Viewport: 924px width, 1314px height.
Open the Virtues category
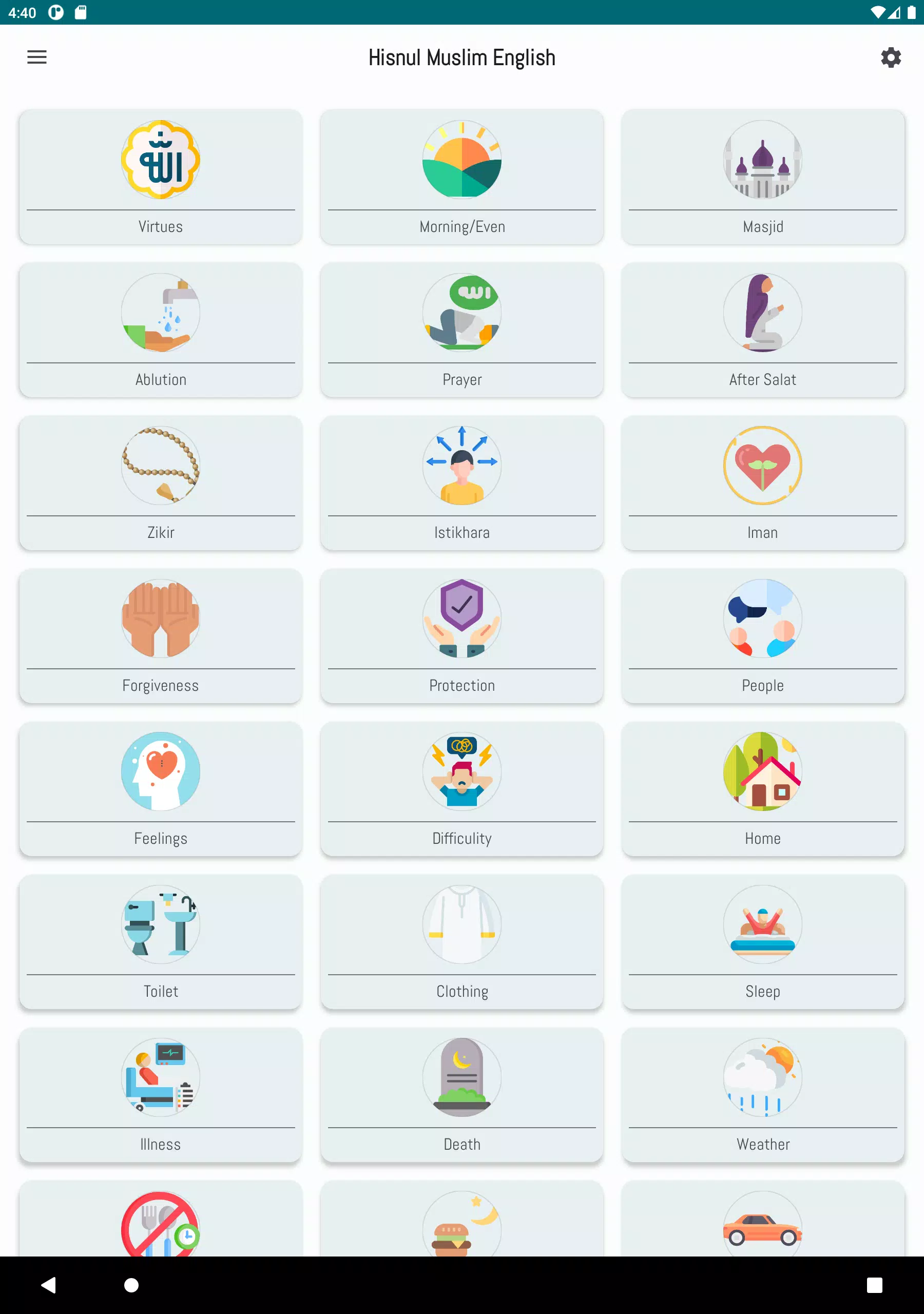[x=160, y=177]
